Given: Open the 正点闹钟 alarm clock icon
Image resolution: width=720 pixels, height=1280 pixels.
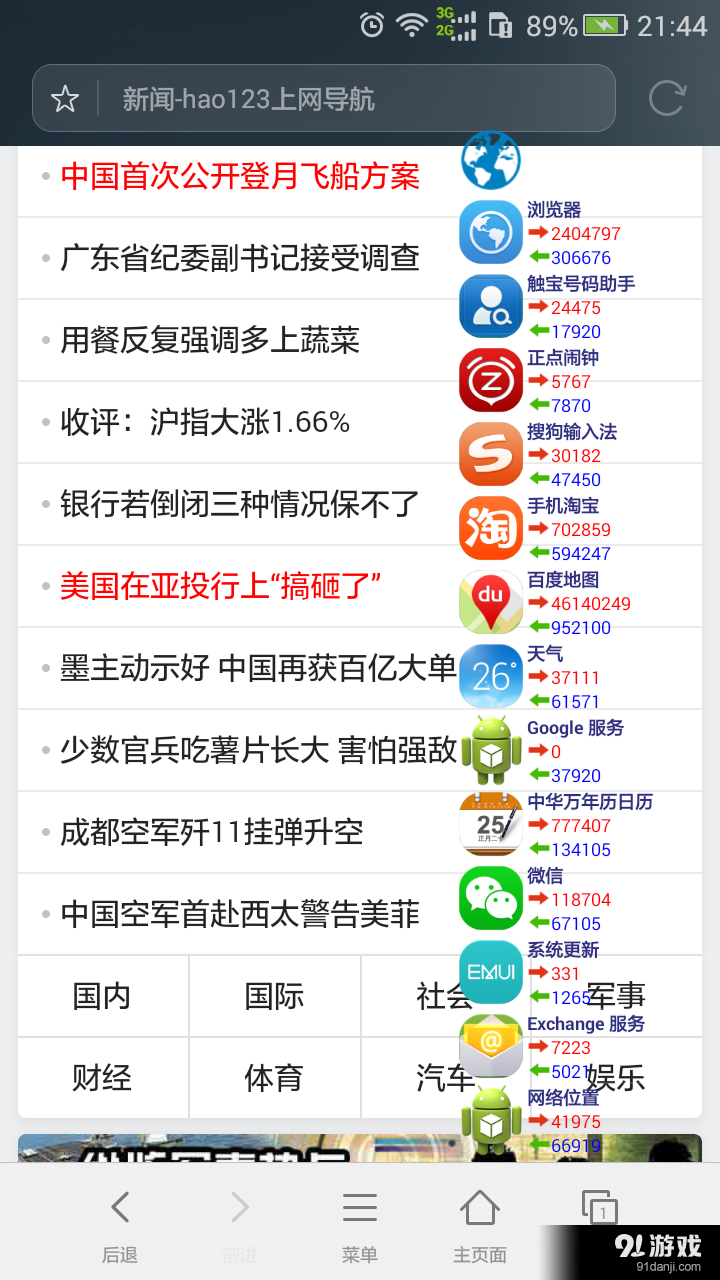Looking at the screenshot, I should [490, 380].
